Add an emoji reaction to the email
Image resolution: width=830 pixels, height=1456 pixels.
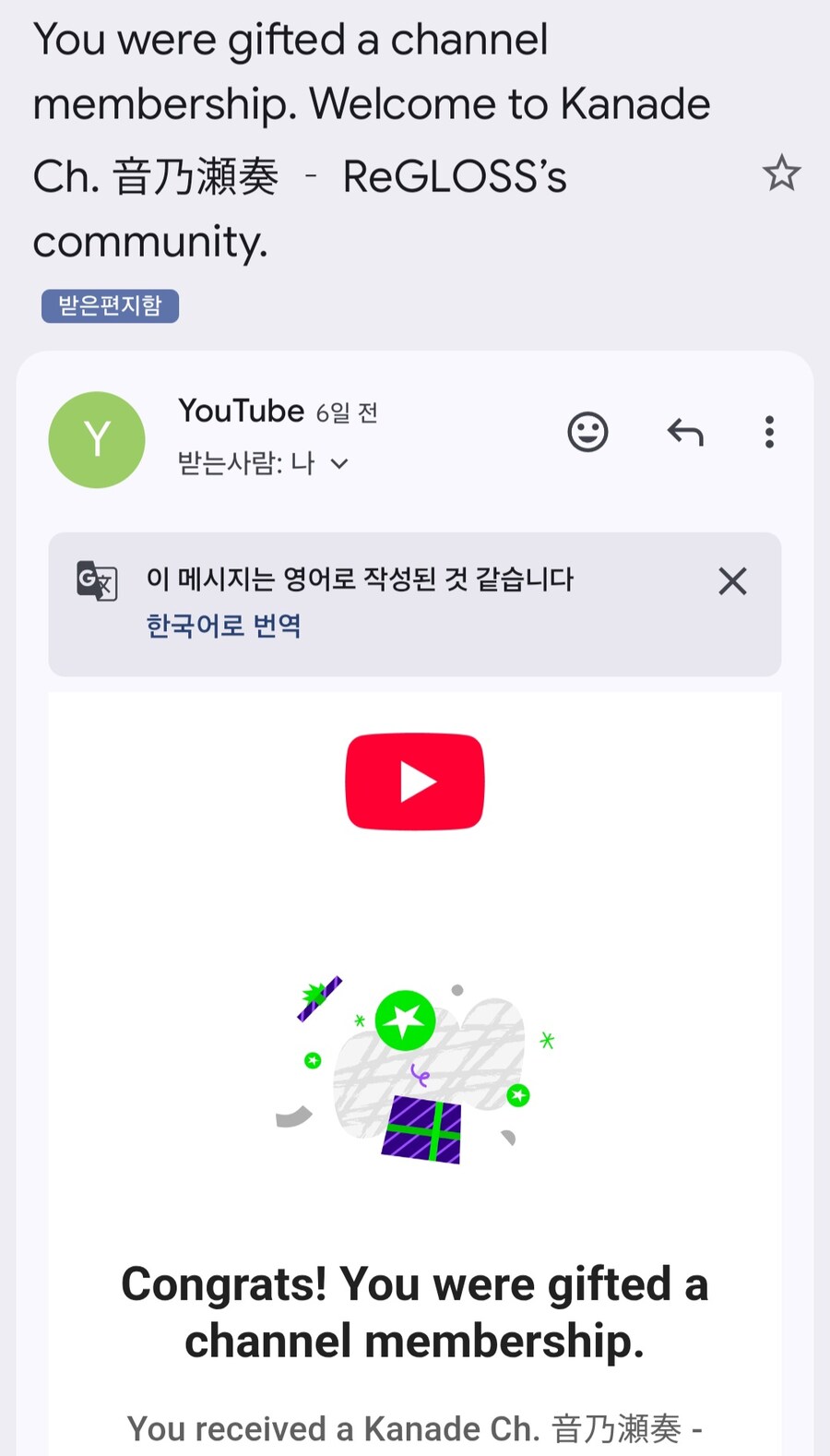(x=587, y=432)
